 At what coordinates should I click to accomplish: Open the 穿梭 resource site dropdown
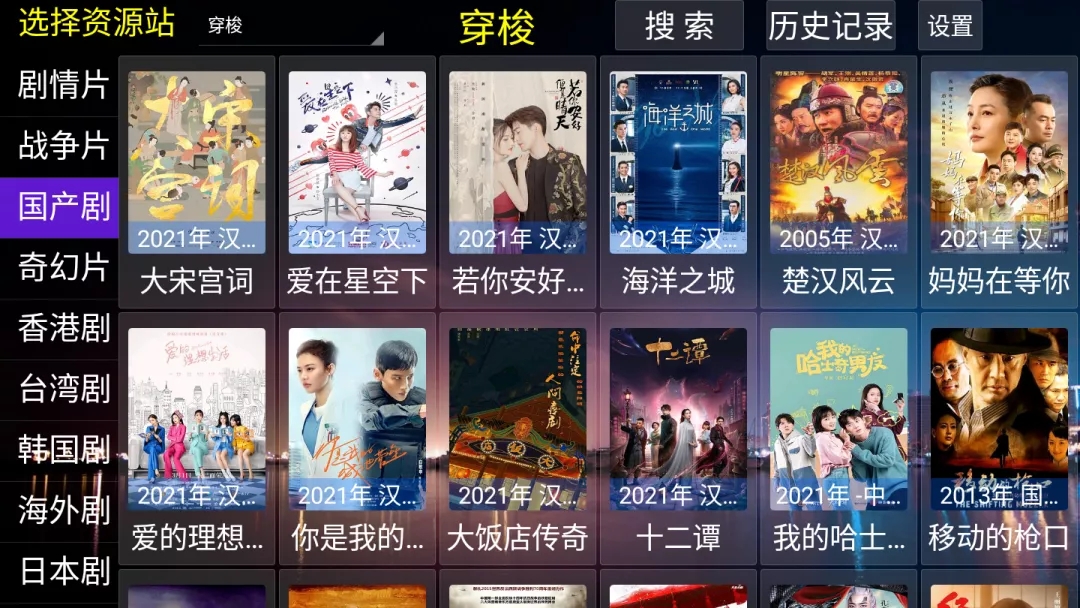click(291, 27)
